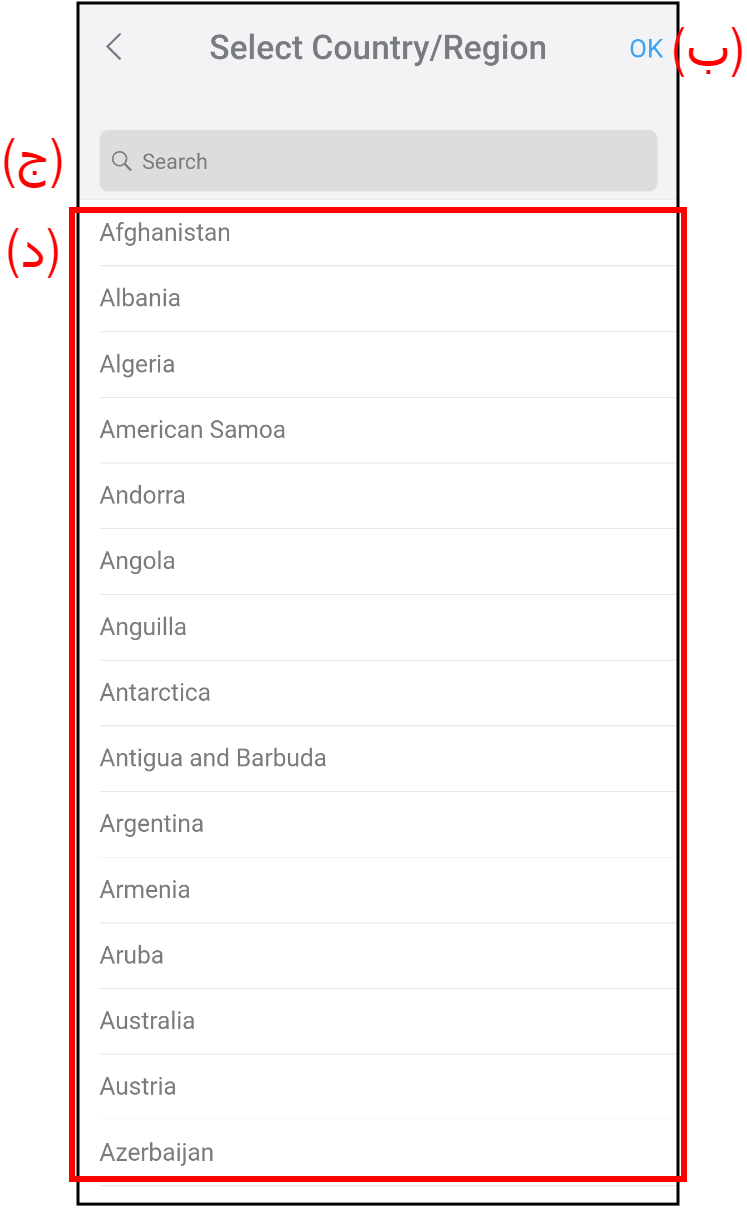The height and width of the screenshot is (1209, 747).
Task: Pick the Anguilla row
Action: coord(143,627)
